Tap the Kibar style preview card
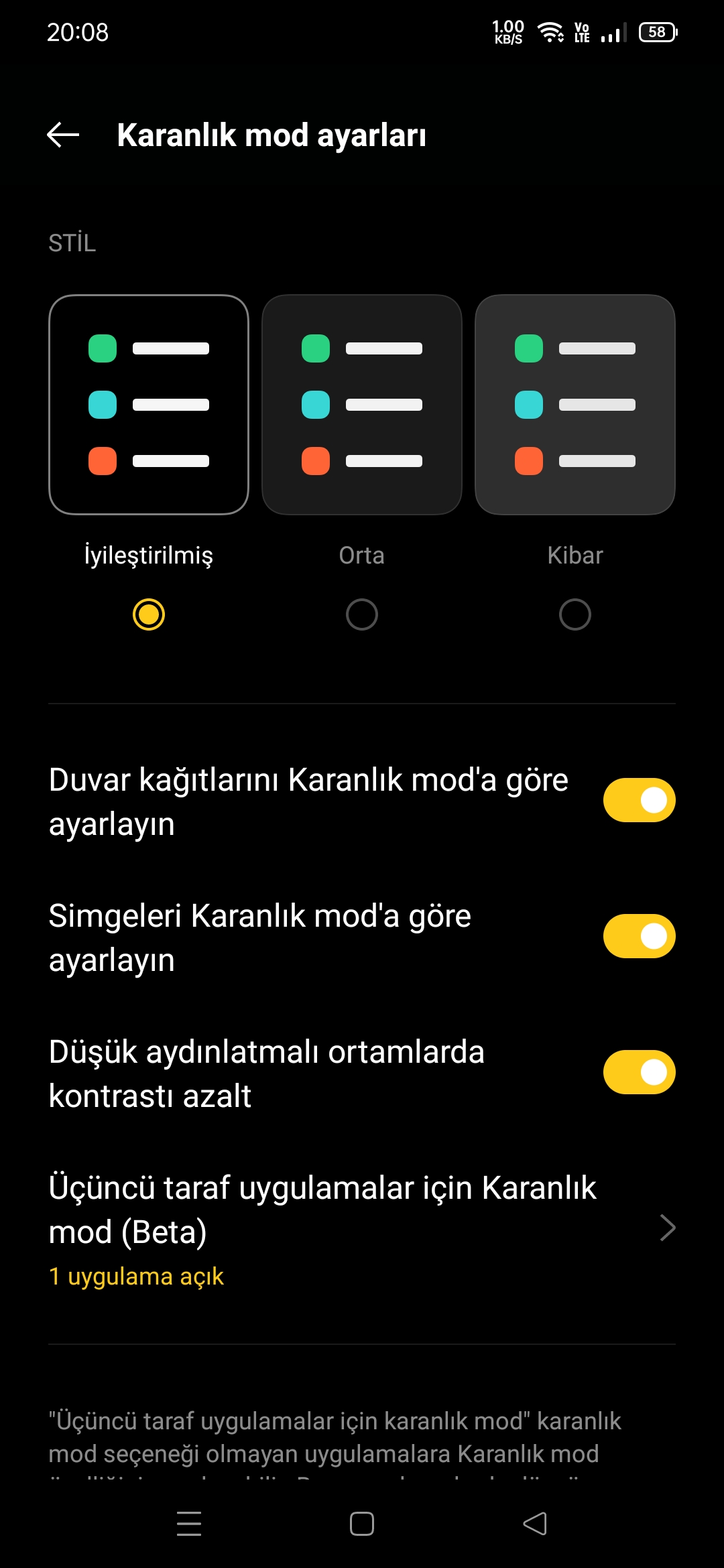The height and width of the screenshot is (1568, 724). [x=575, y=405]
